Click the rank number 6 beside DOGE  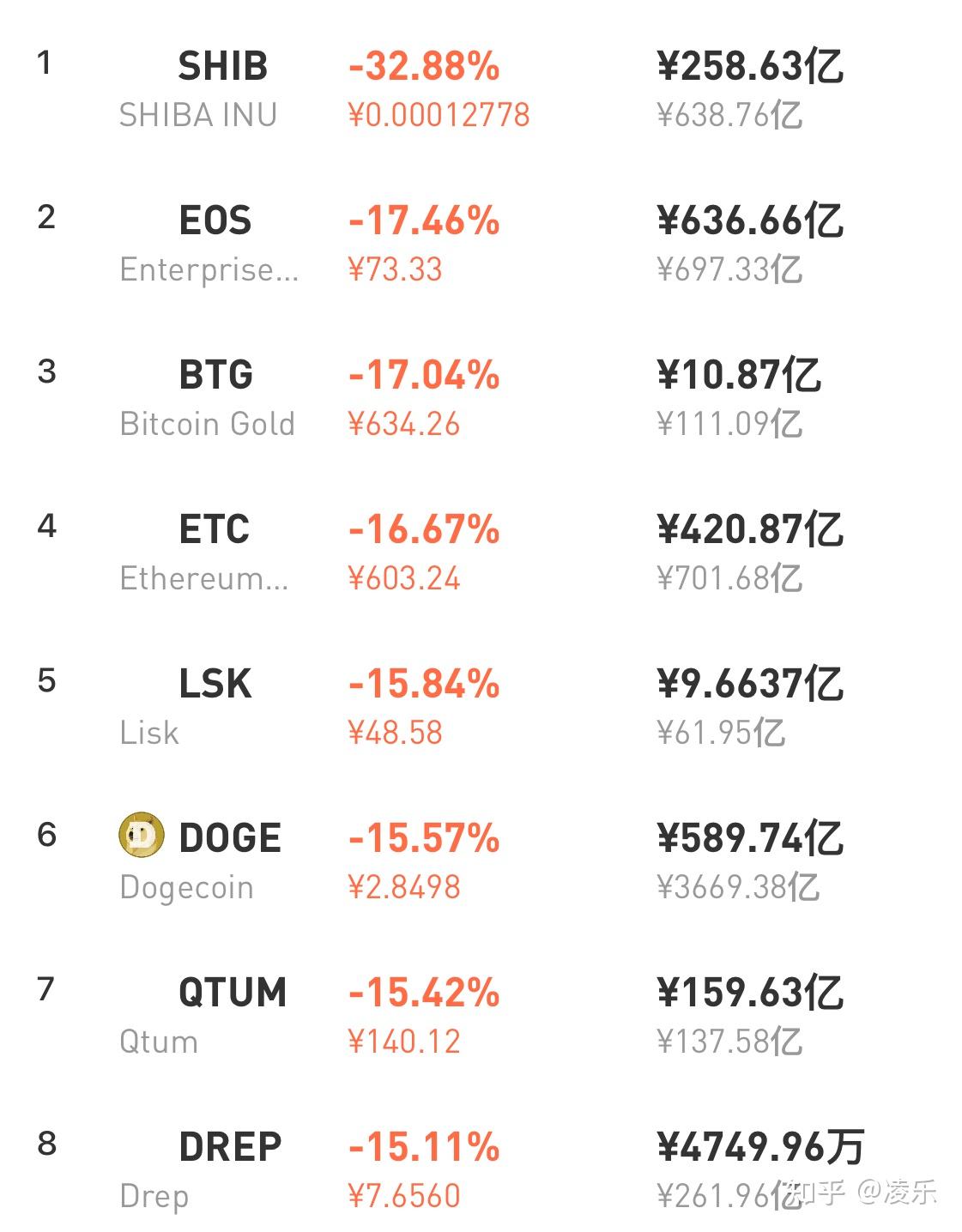(x=46, y=836)
